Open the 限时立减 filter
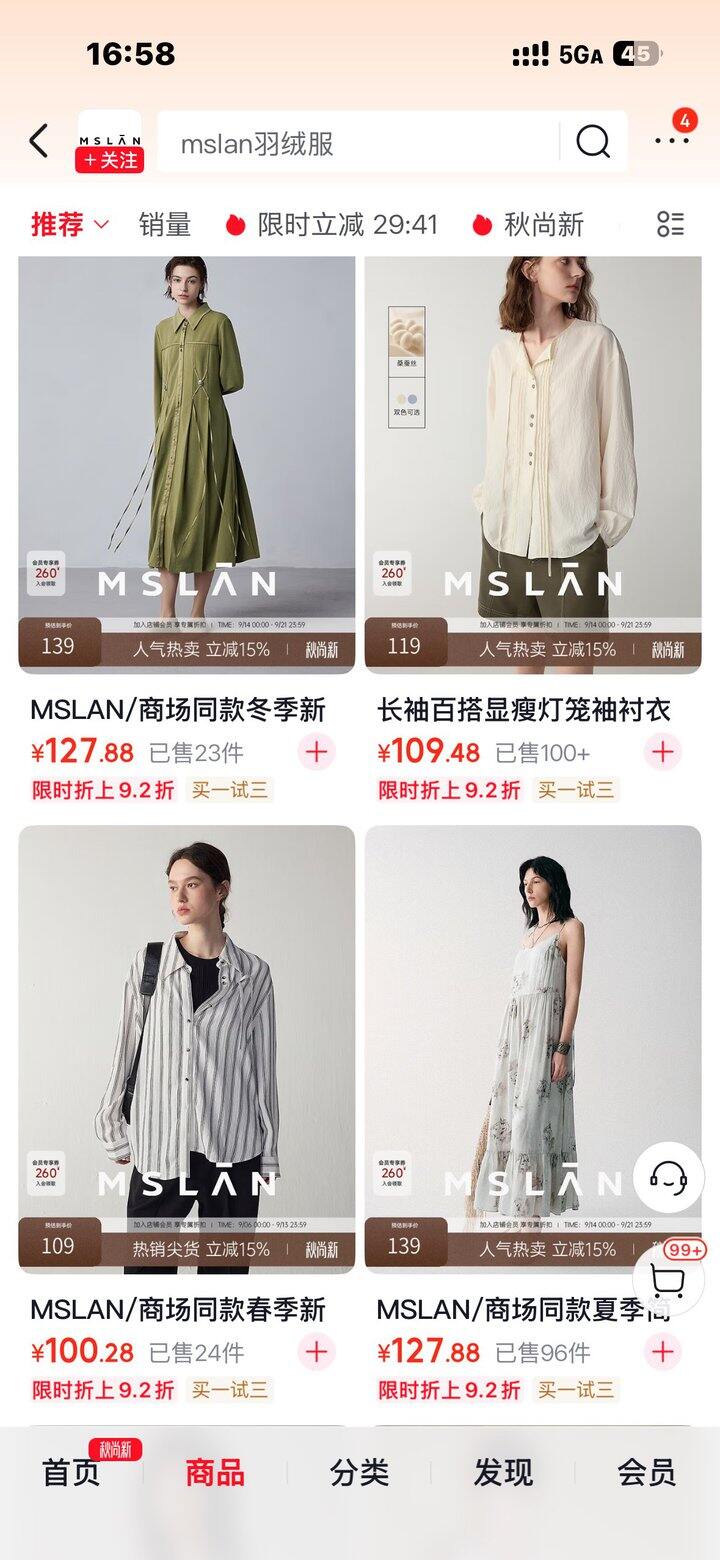 tap(331, 225)
